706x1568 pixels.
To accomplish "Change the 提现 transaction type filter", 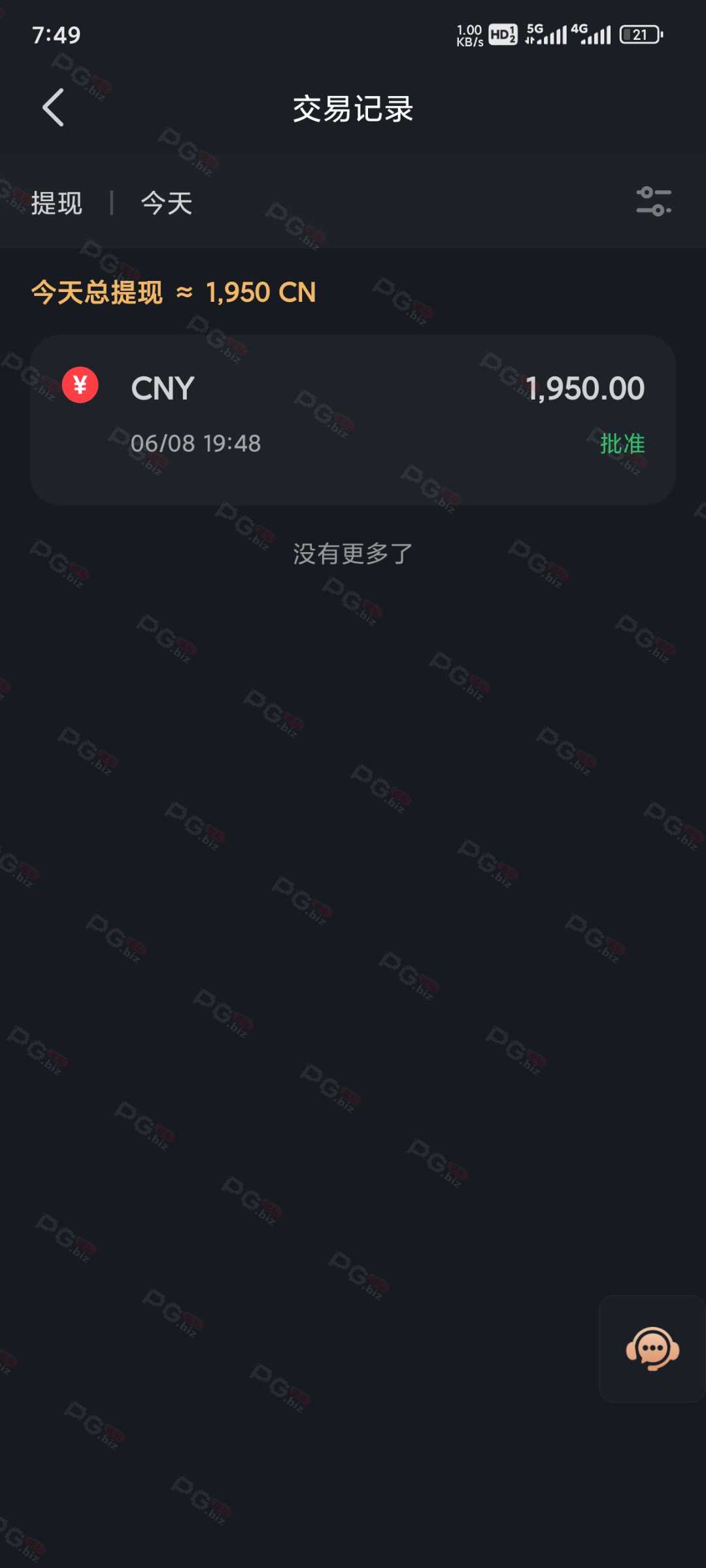I will 57,203.
